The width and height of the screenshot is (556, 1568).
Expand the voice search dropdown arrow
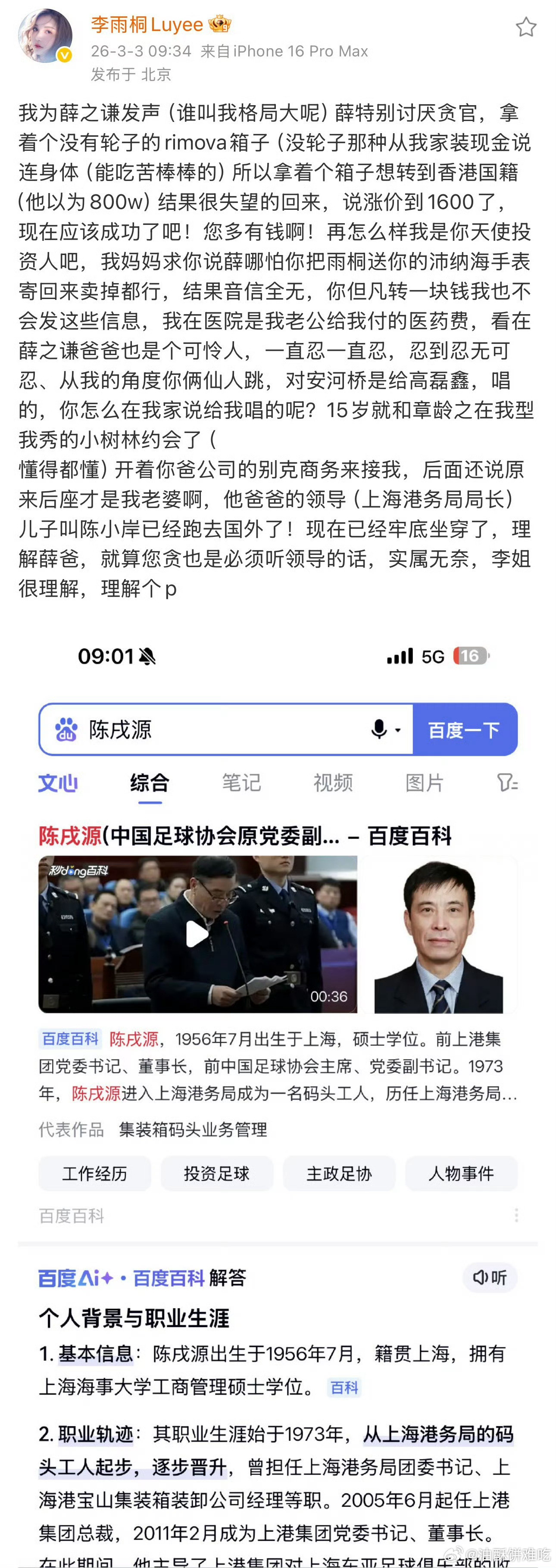[x=399, y=730]
